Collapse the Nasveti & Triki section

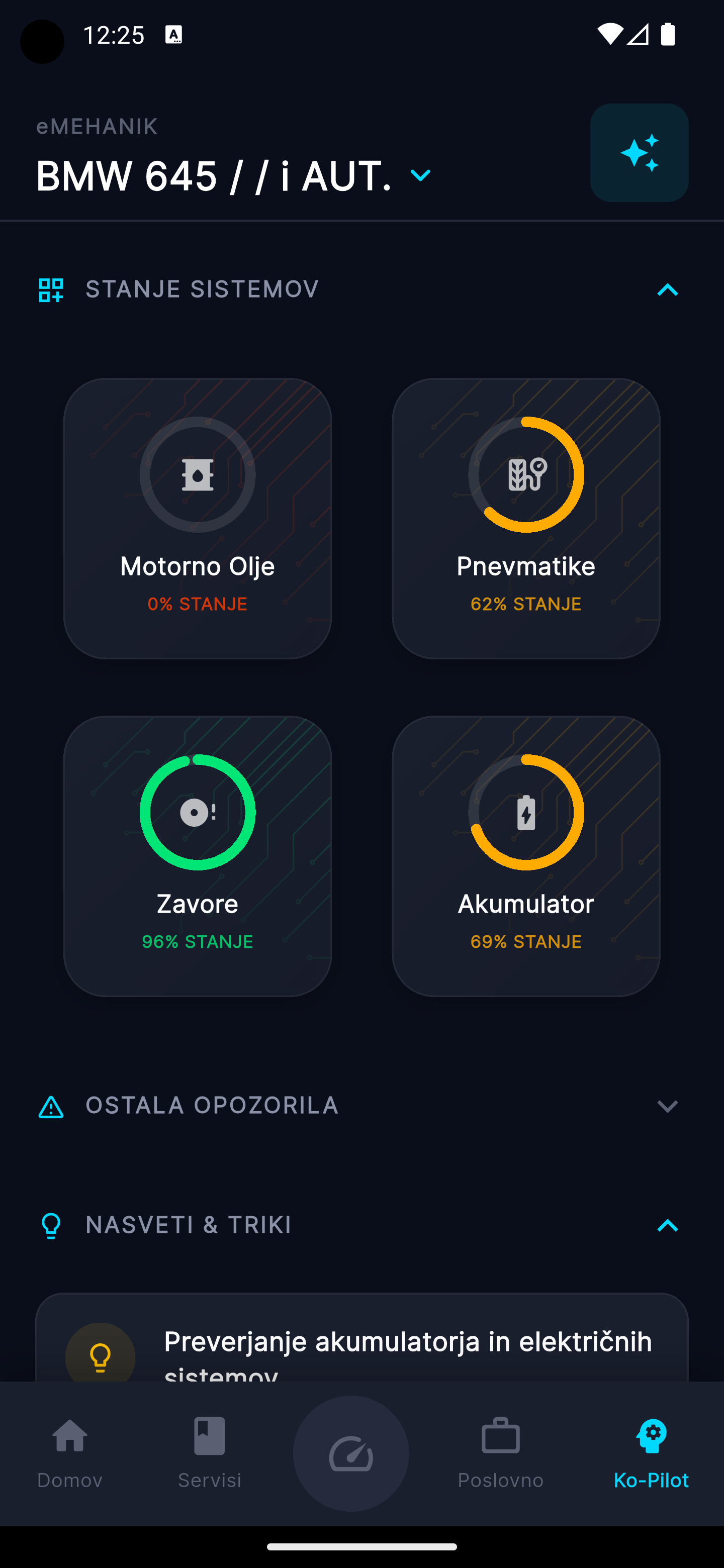pos(667,1225)
